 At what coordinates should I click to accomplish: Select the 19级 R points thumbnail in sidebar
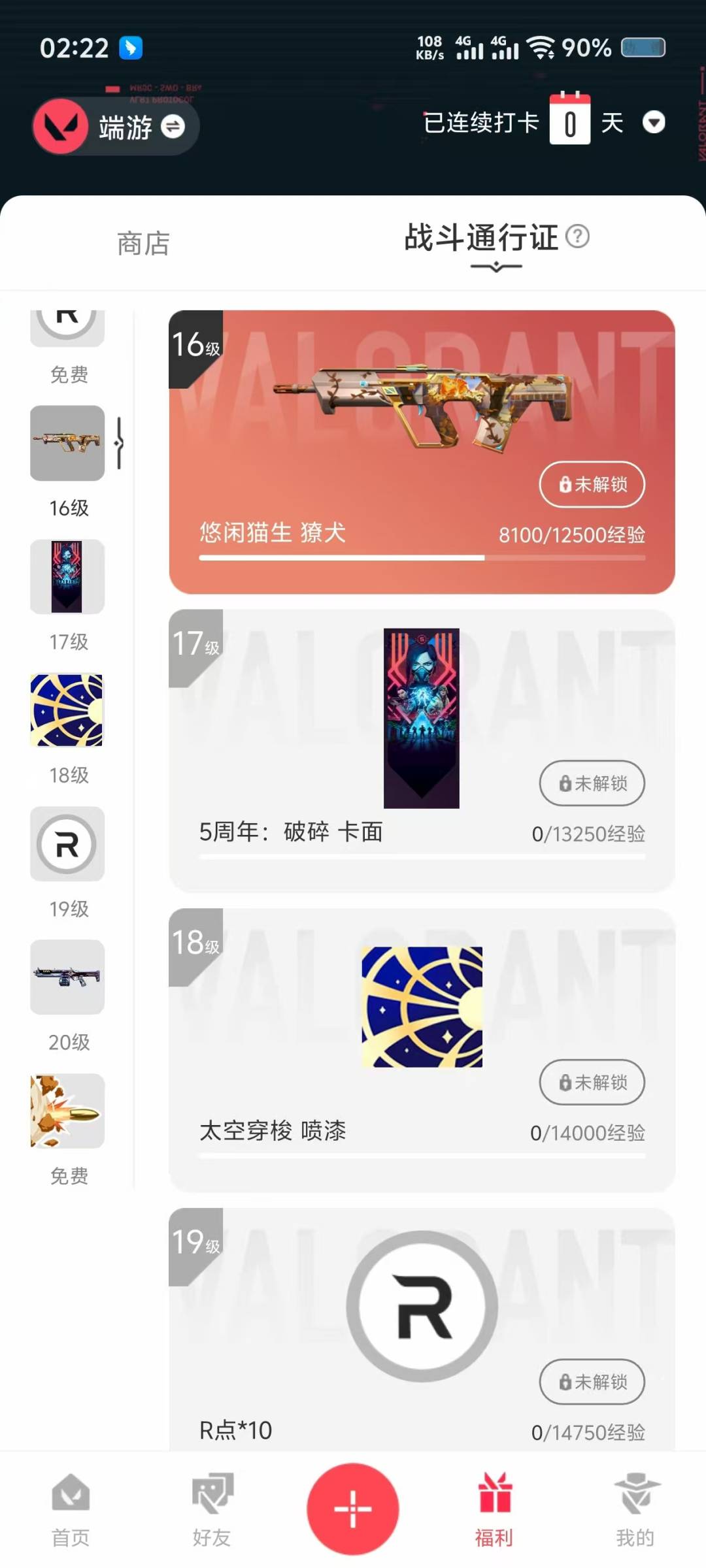[67, 843]
